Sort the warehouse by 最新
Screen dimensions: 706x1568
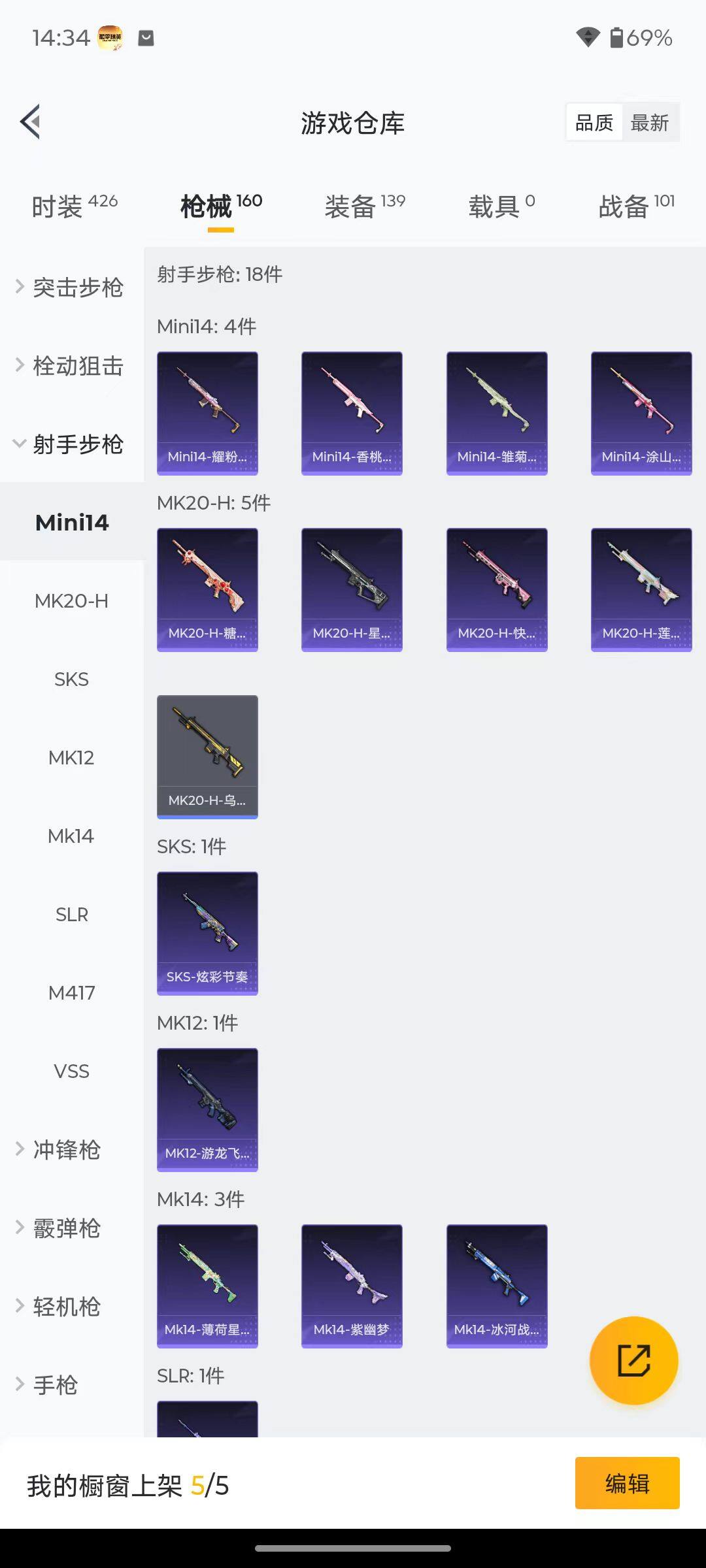649,122
